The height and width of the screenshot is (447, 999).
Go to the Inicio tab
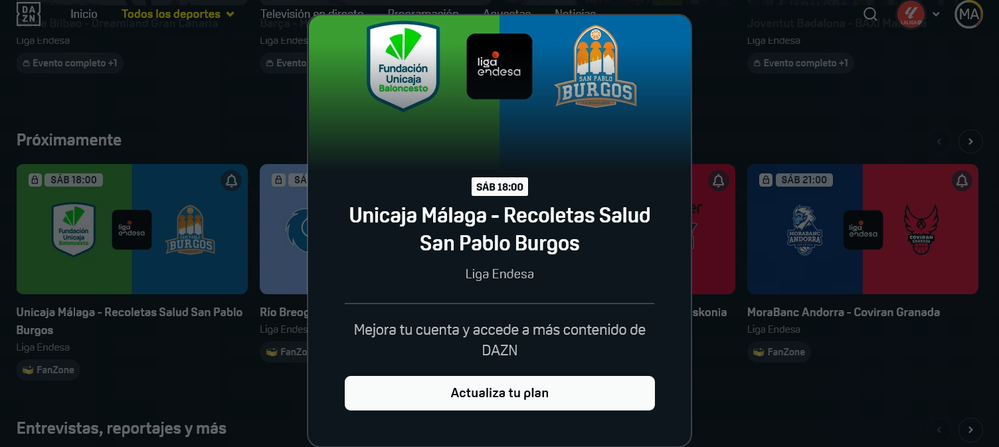(x=84, y=14)
